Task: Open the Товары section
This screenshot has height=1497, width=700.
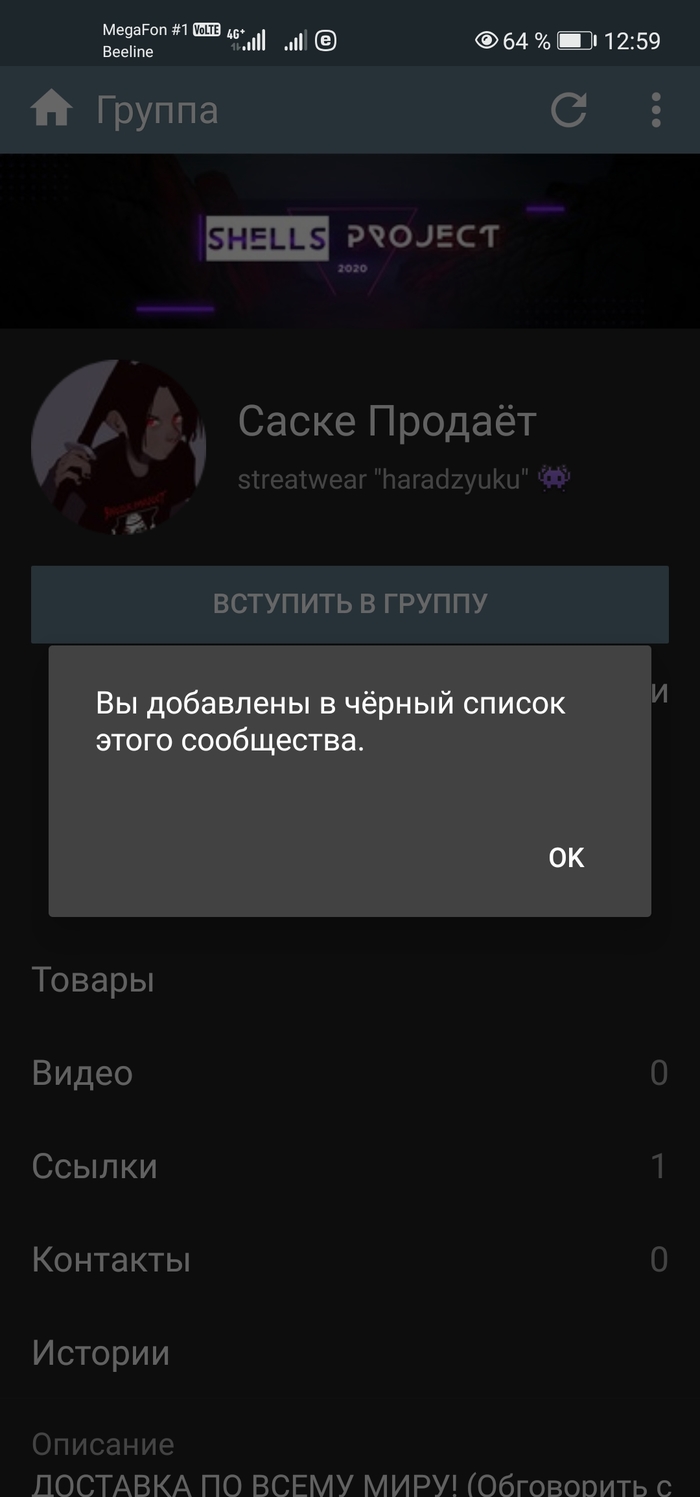Action: click(93, 980)
